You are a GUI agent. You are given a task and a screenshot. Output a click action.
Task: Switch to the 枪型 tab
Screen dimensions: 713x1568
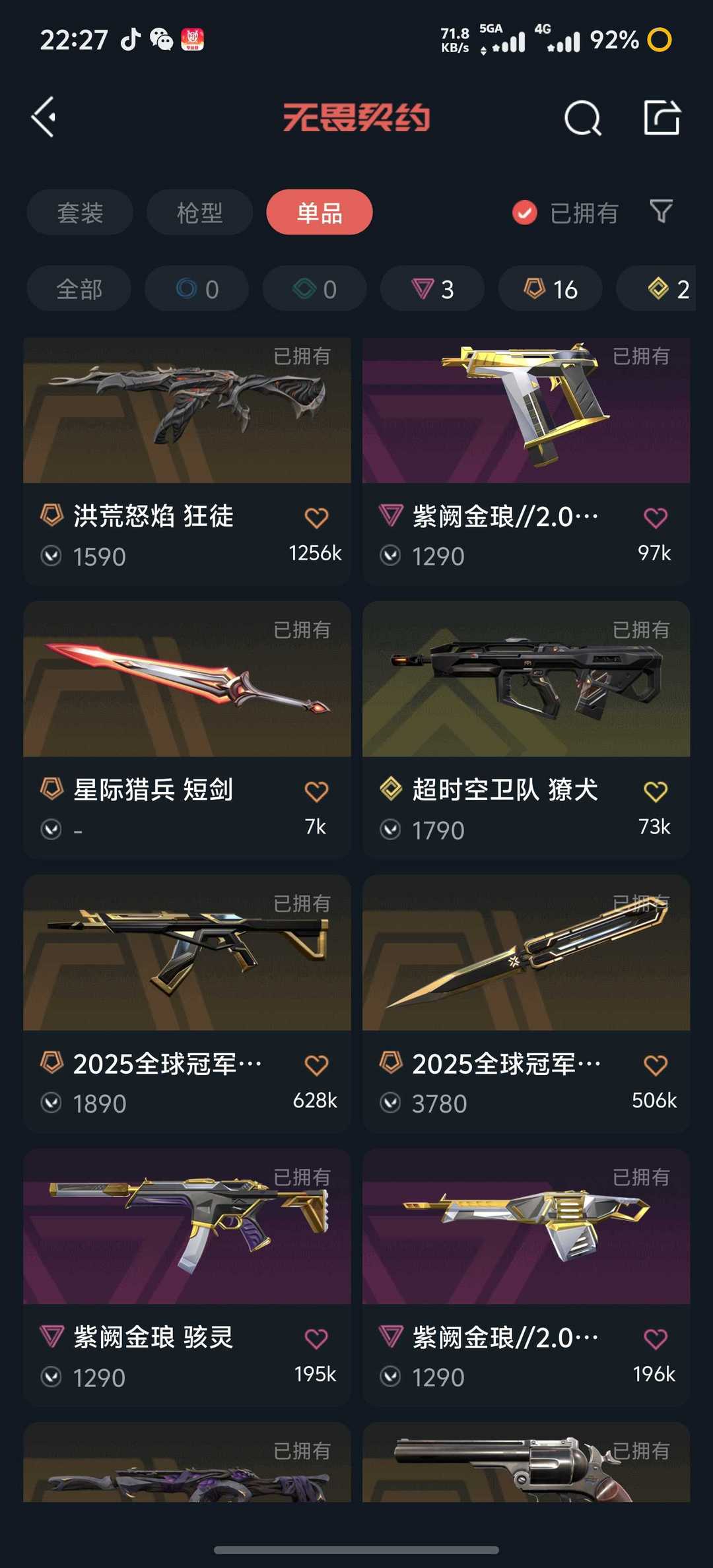tap(199, 212)
